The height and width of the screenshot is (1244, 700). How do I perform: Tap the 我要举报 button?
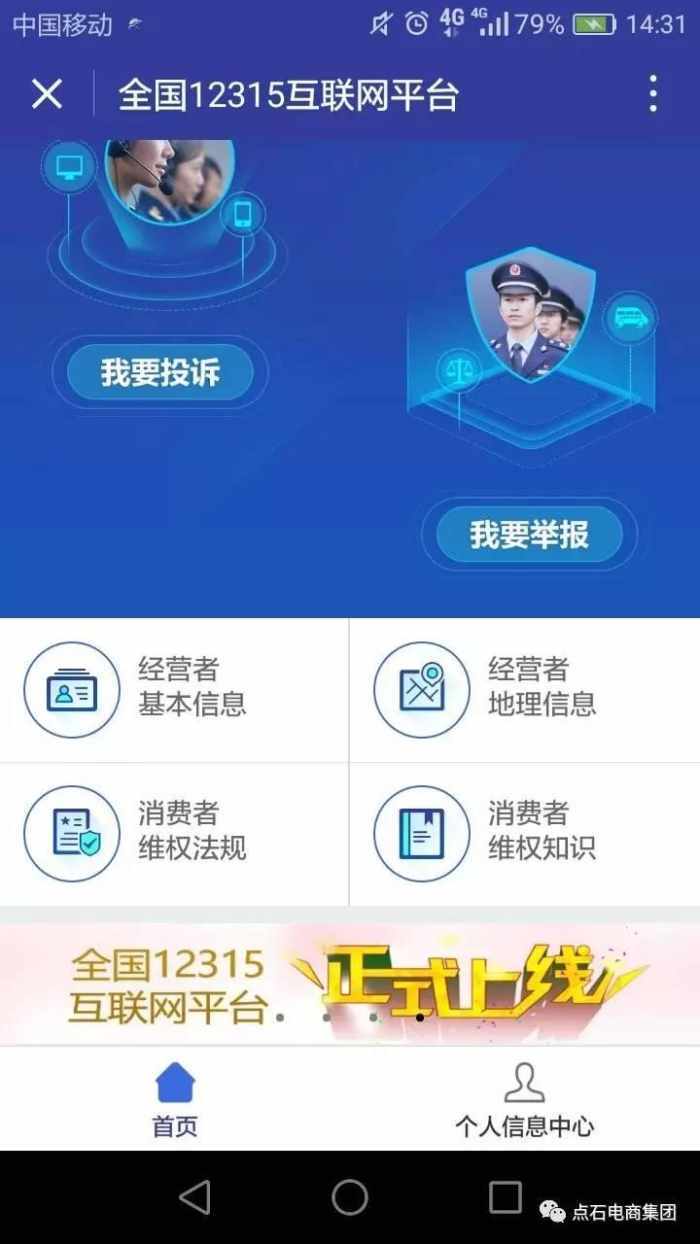tap(529, 535)
